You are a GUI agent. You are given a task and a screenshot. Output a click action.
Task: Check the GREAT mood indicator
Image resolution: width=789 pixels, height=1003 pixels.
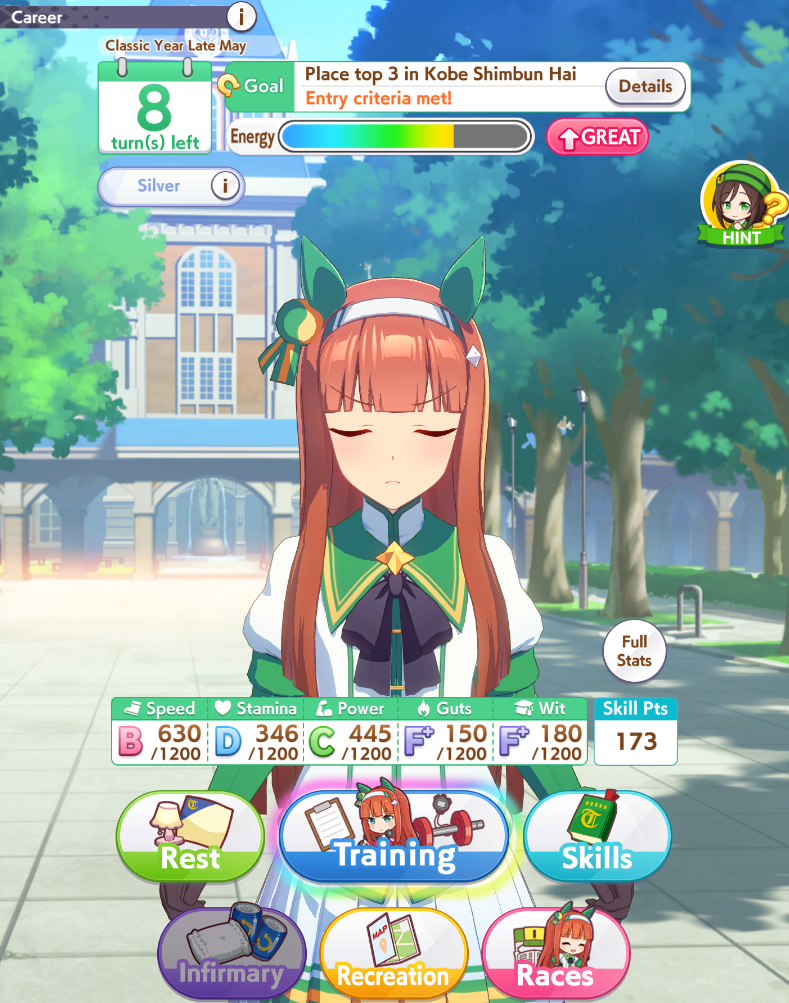click(597, 137)
